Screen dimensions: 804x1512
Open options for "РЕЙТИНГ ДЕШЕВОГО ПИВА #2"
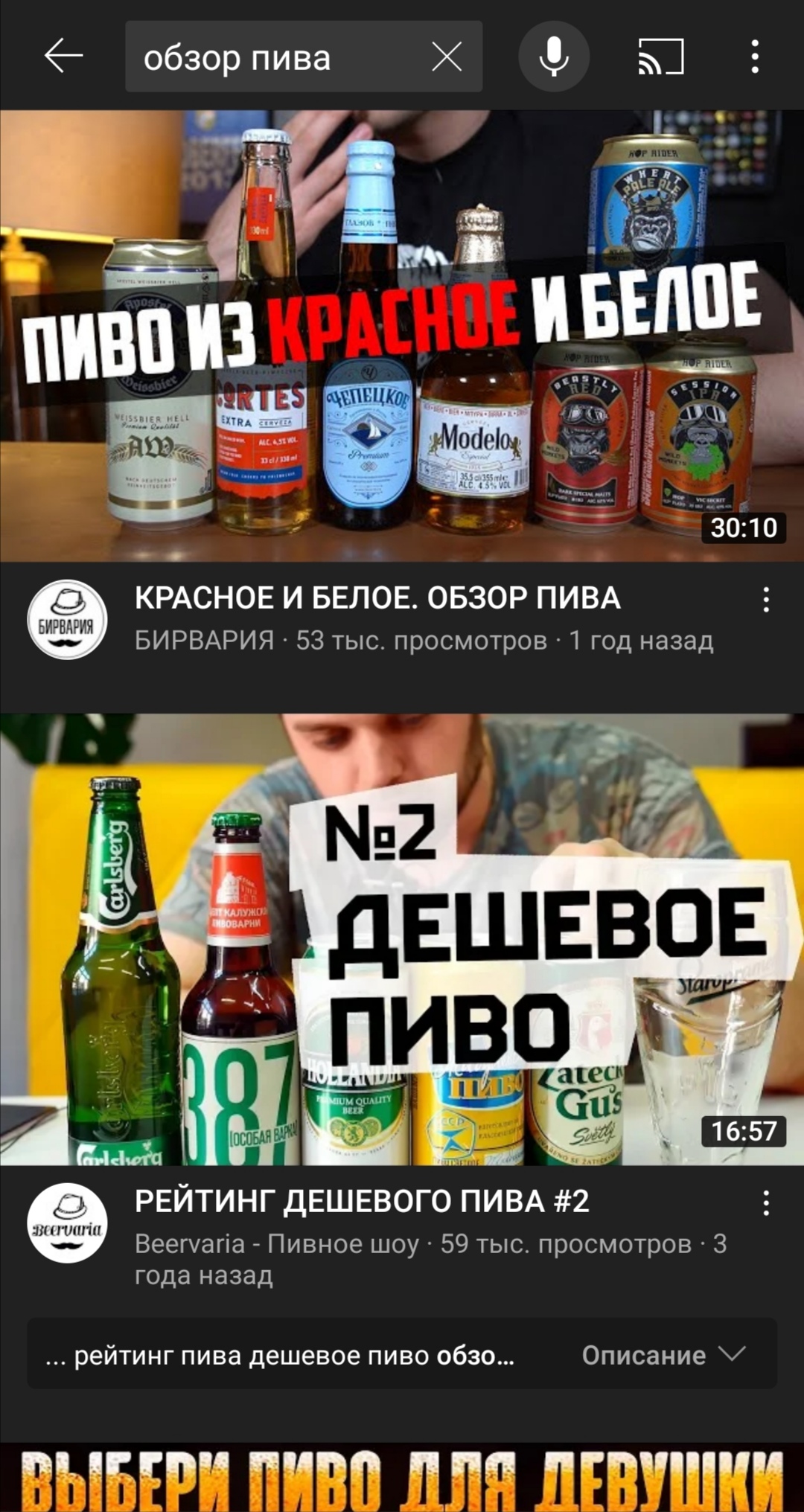[x=766, y=1203]
